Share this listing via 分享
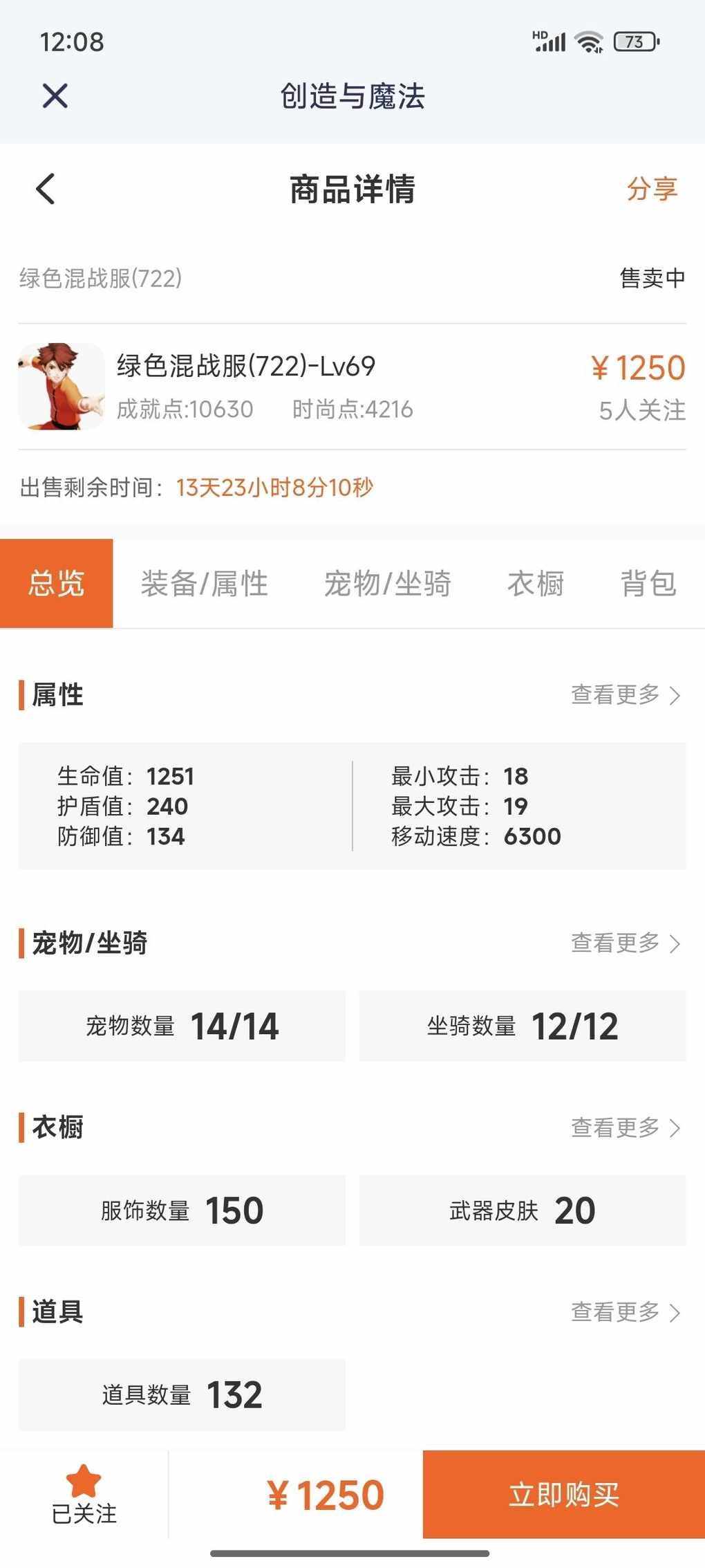This screenshot has width=705, height=1568. point(651,189)
